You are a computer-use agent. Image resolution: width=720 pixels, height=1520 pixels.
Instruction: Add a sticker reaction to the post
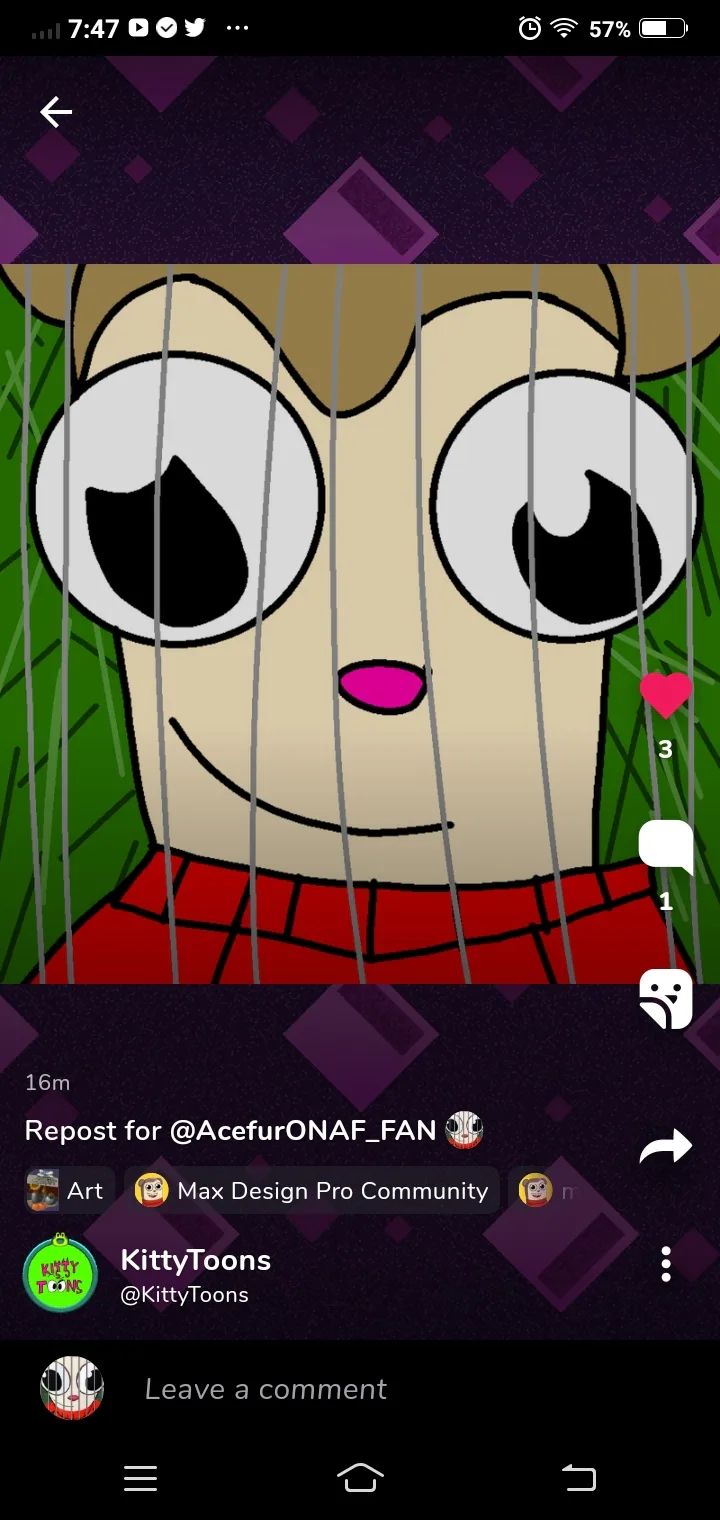coord(666,999)
